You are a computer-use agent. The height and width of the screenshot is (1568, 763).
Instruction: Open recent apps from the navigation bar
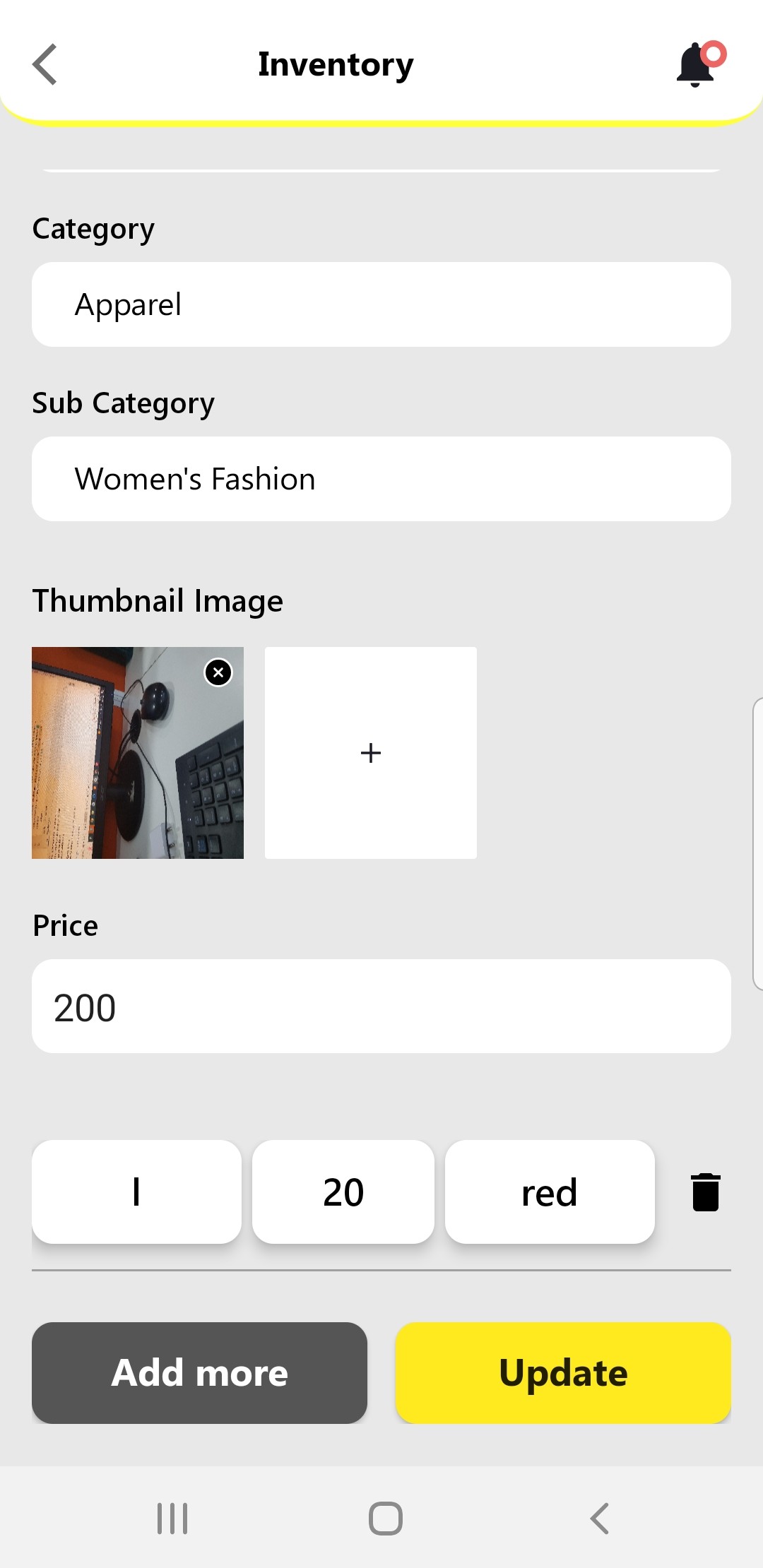coord(172,1519)
